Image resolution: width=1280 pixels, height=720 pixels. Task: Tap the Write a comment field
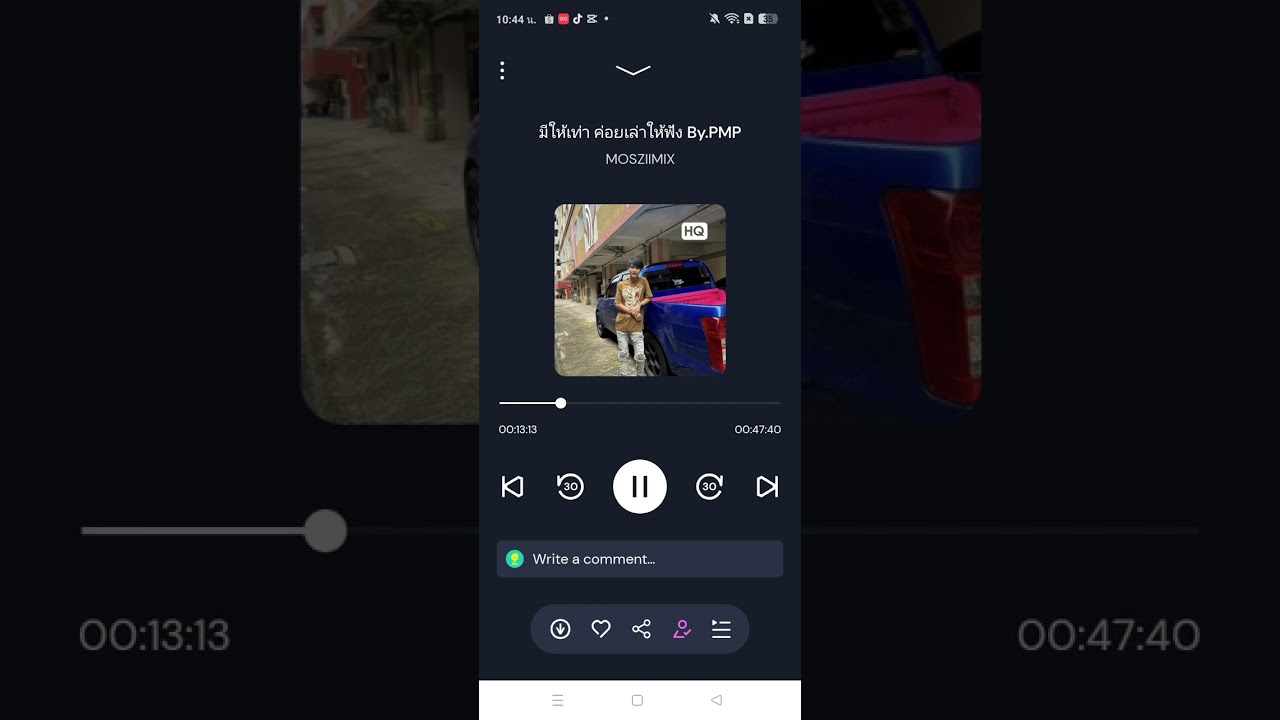[x=640, y=559]
